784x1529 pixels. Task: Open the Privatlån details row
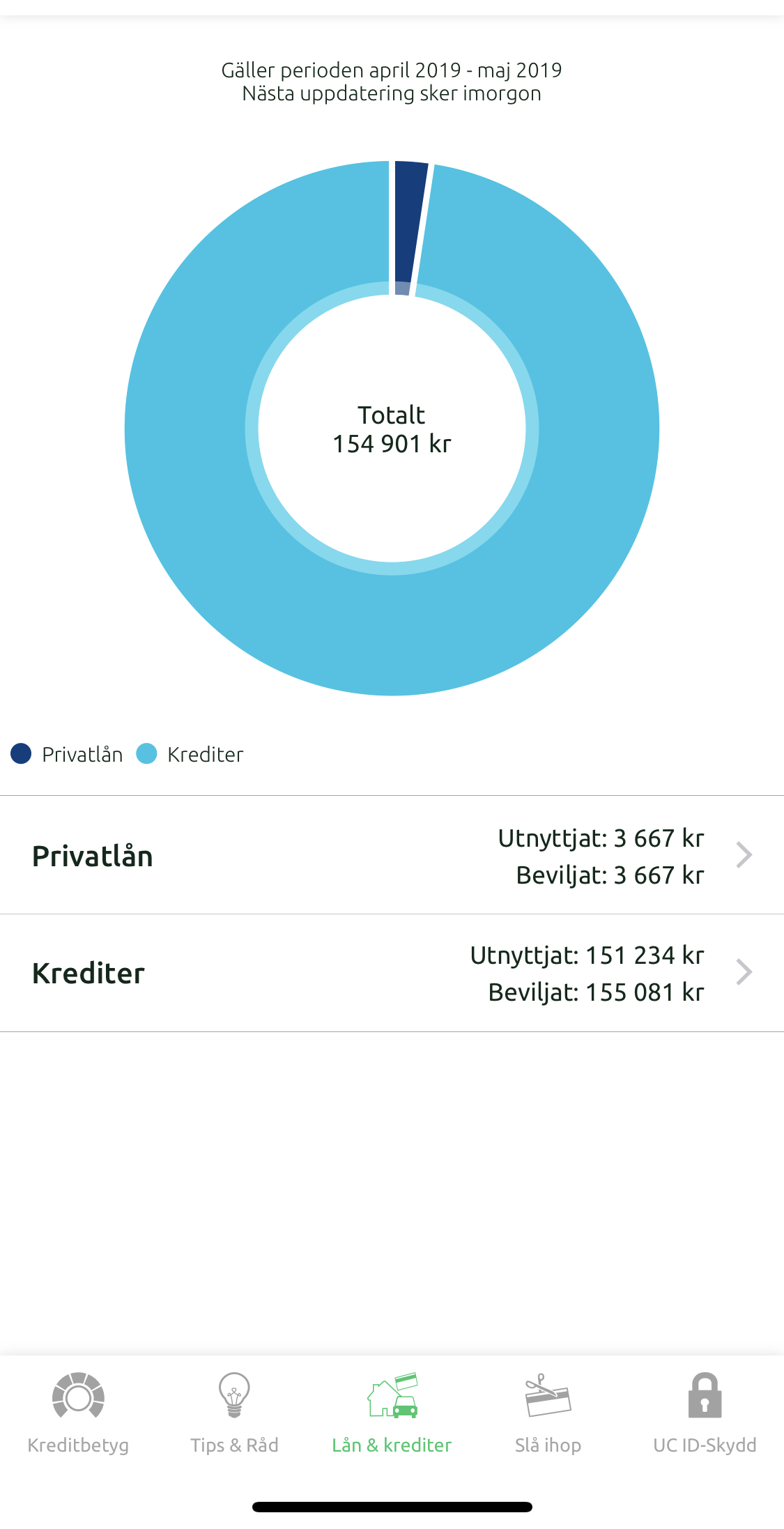[392, 855]
